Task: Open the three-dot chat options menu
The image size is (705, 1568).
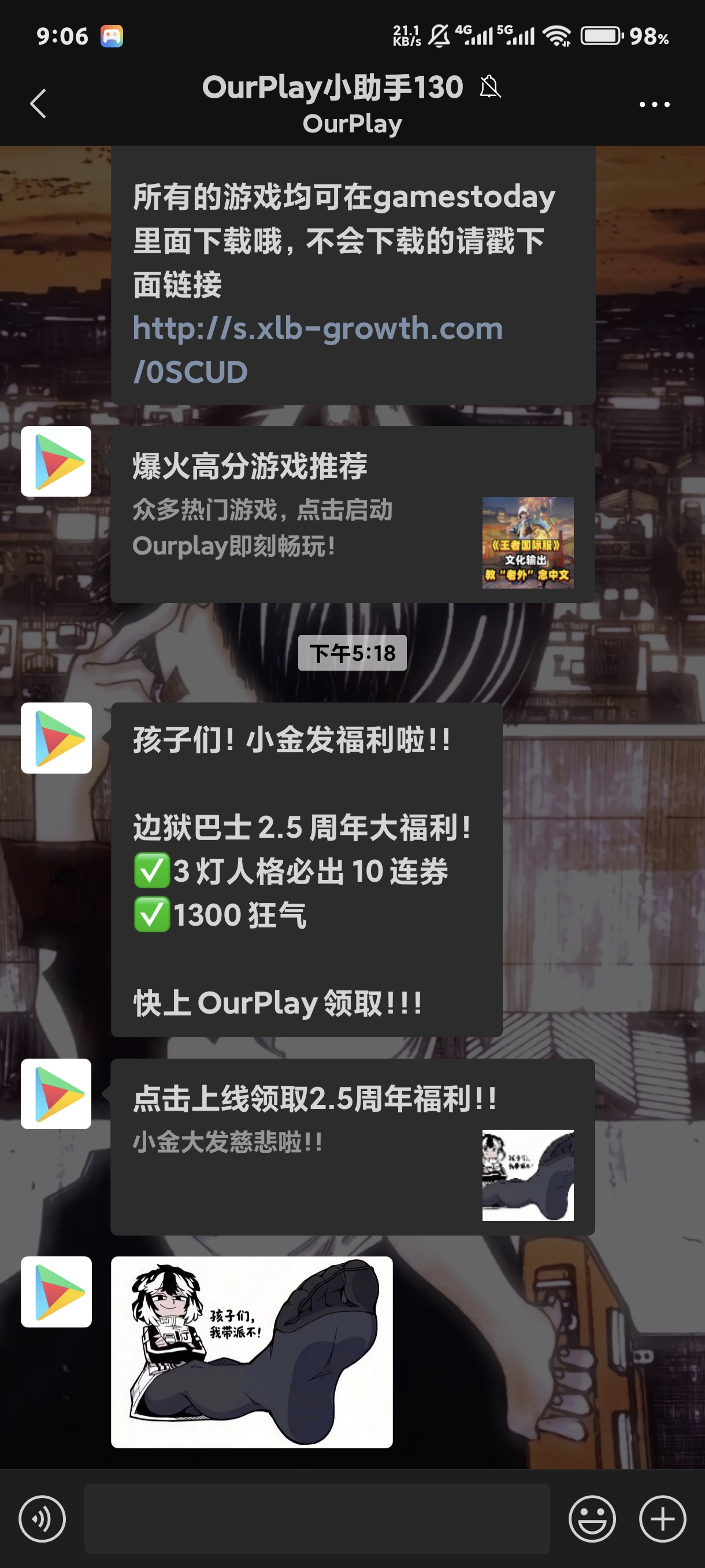Action: (x=654, y=105)
